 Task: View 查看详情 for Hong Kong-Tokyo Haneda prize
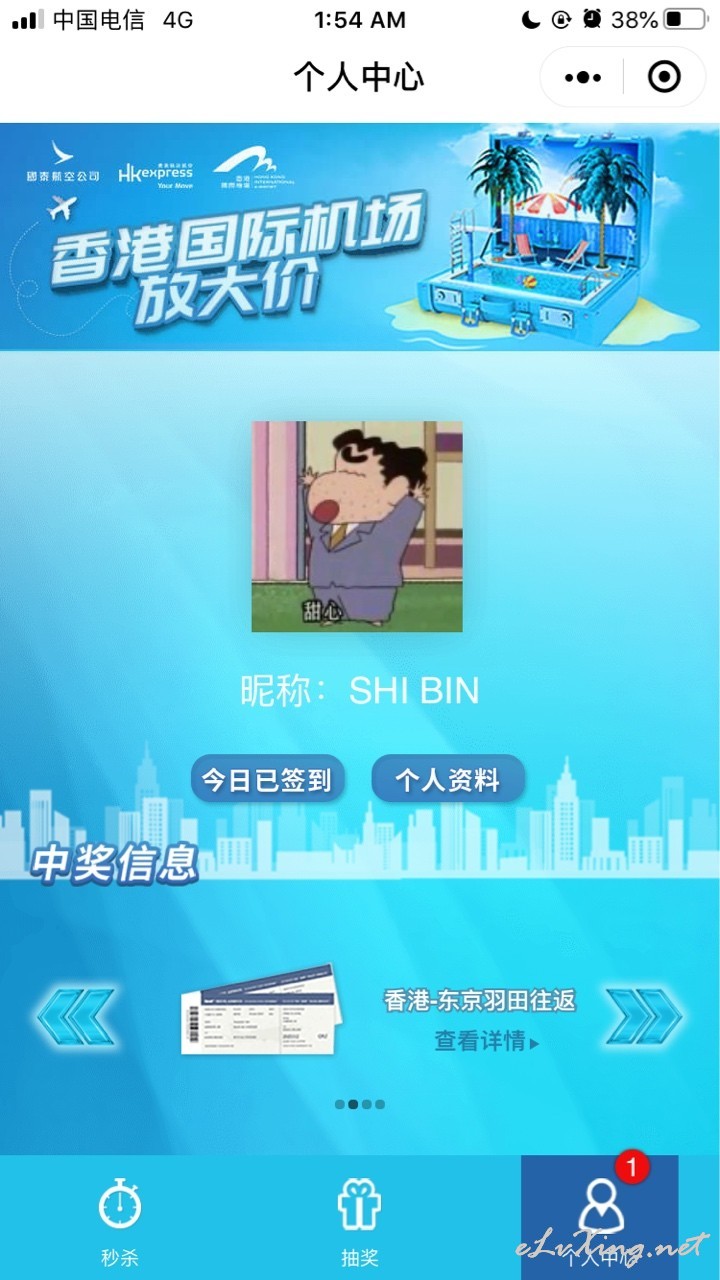click(486, 1041)
